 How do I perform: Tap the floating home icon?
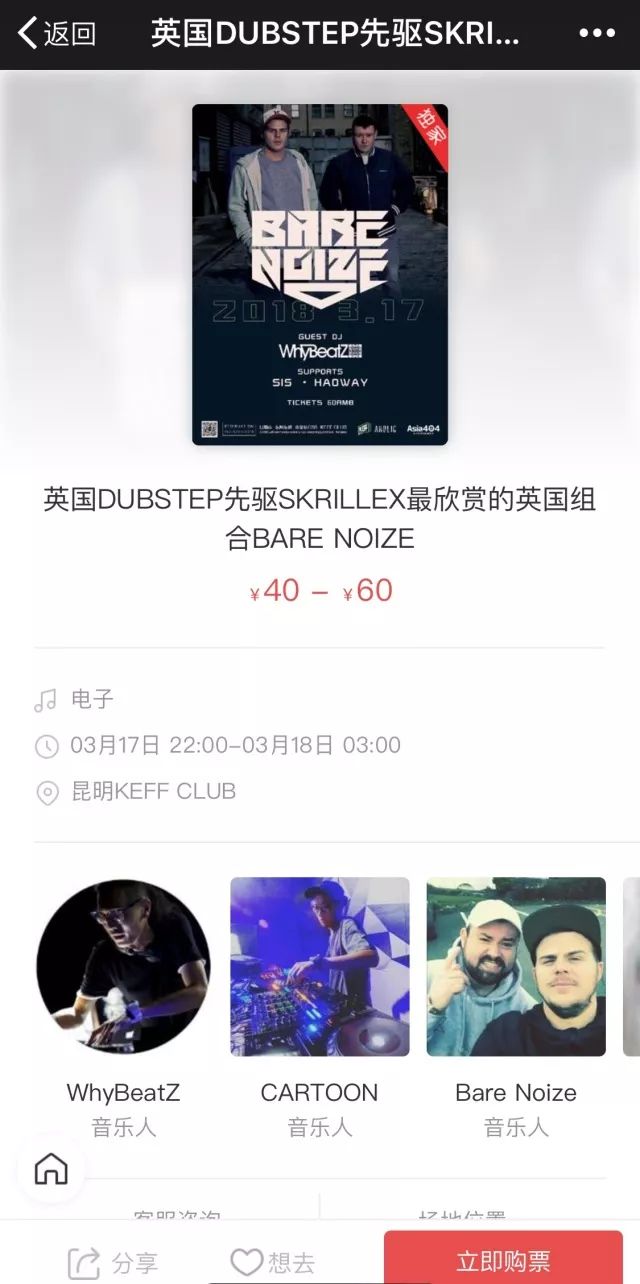[x=51, y=1168]
